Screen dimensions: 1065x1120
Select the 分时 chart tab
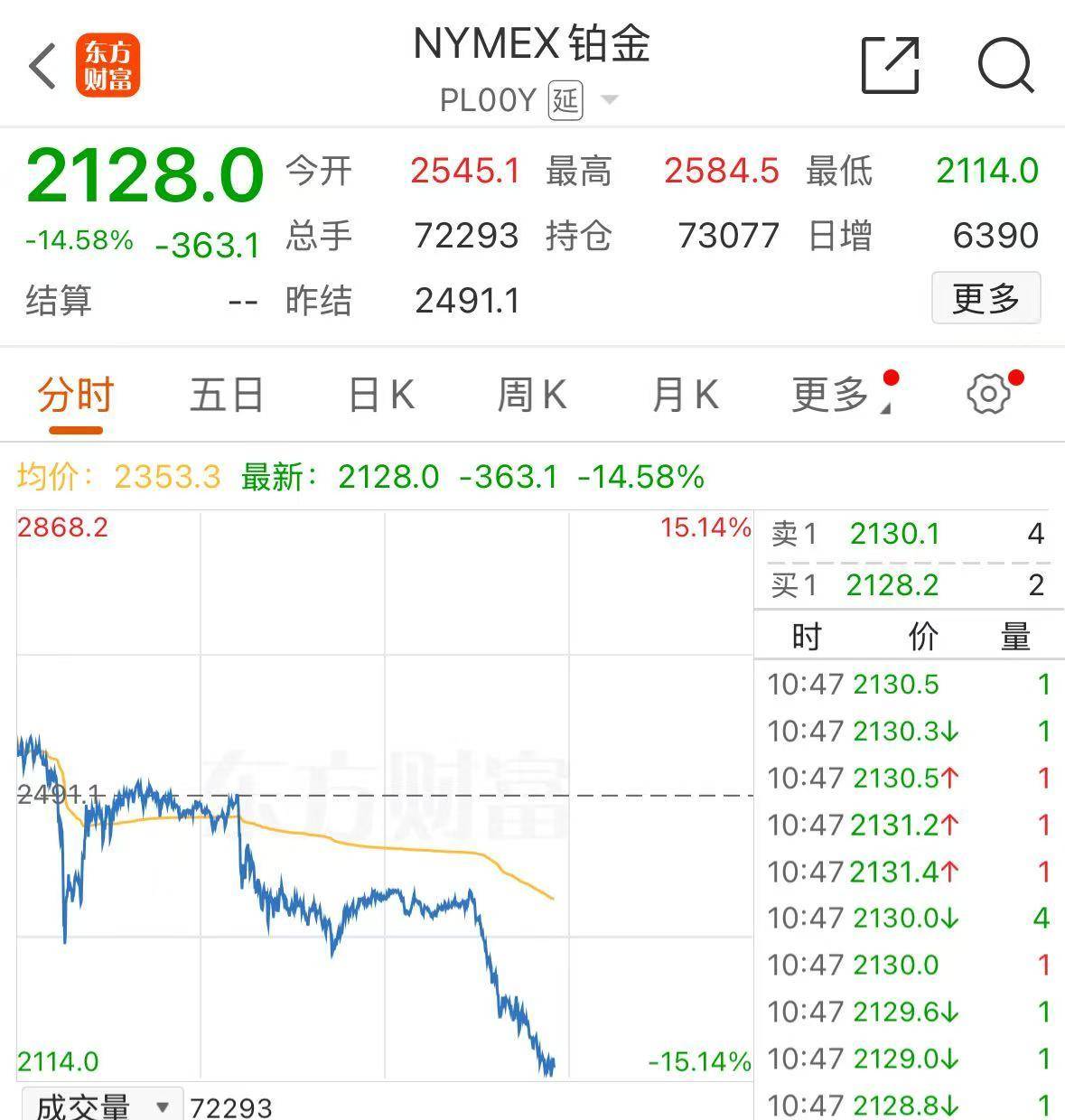(x=75, y=396)
